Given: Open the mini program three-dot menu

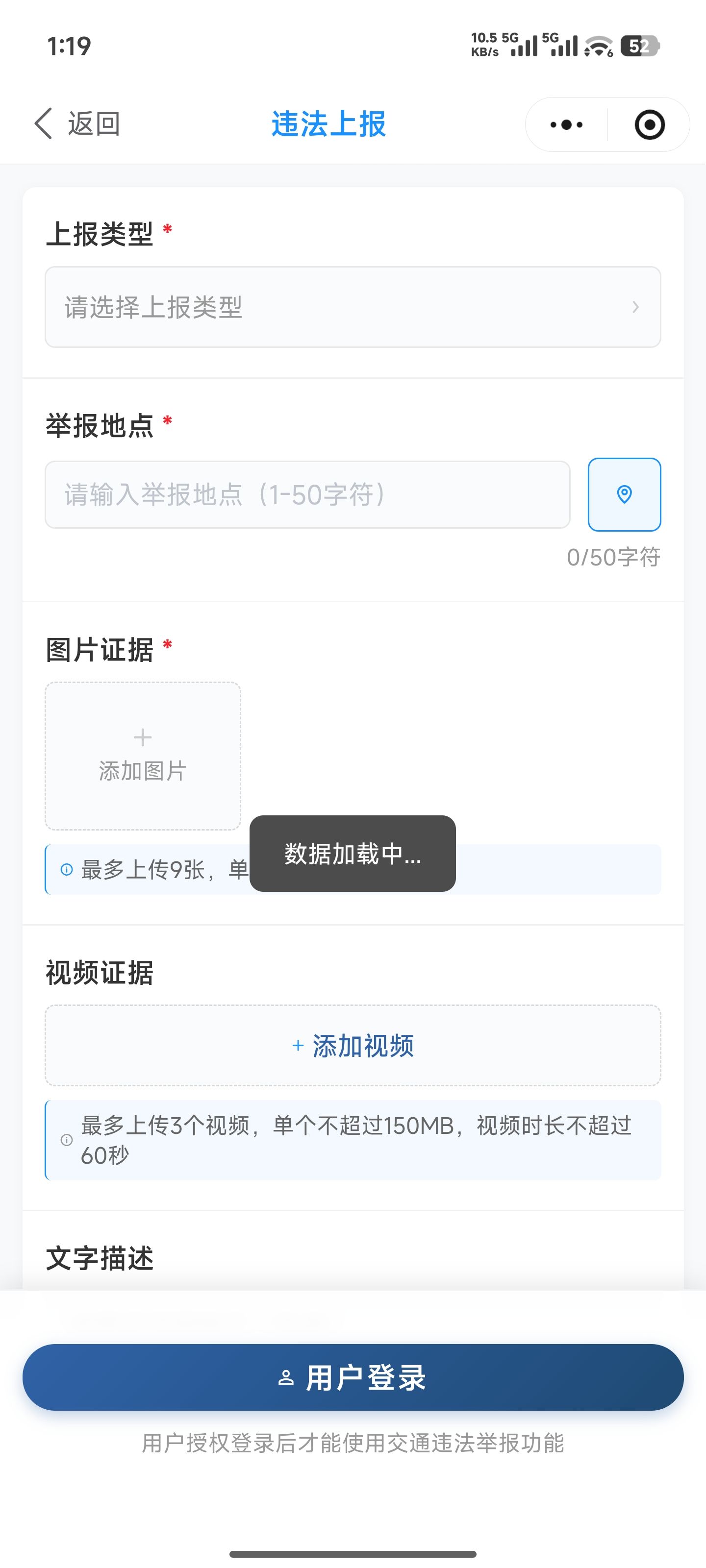Looking at the screenshot, I should coord(566,125).
